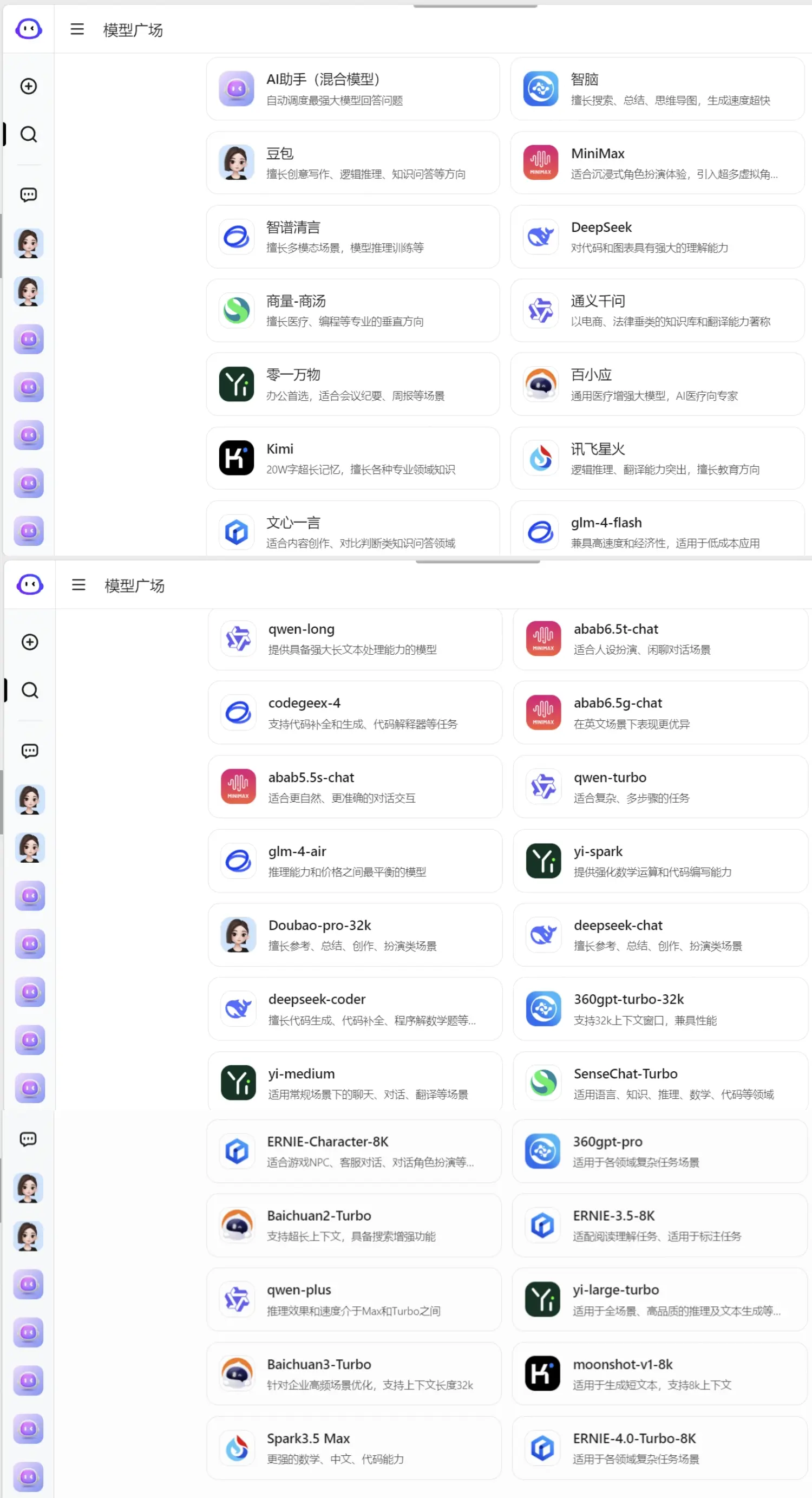The image size is (812, 1498).
Task: Open codegeex-4 model card
Action: [x=355, y=712]
